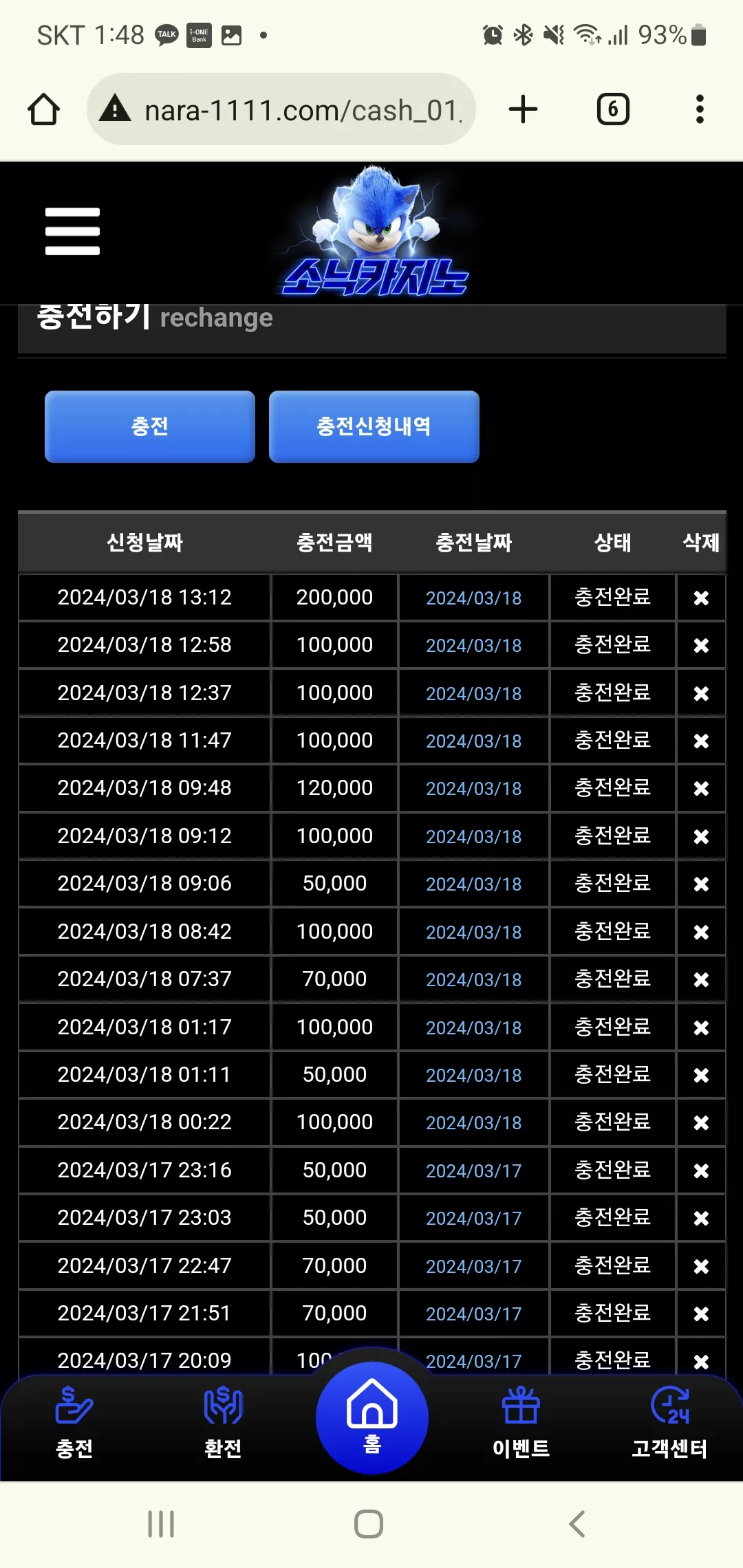The height and width of the screenshot is (1568, 743).
Task: Open 충전신청내역 history button
Action: 374,426
